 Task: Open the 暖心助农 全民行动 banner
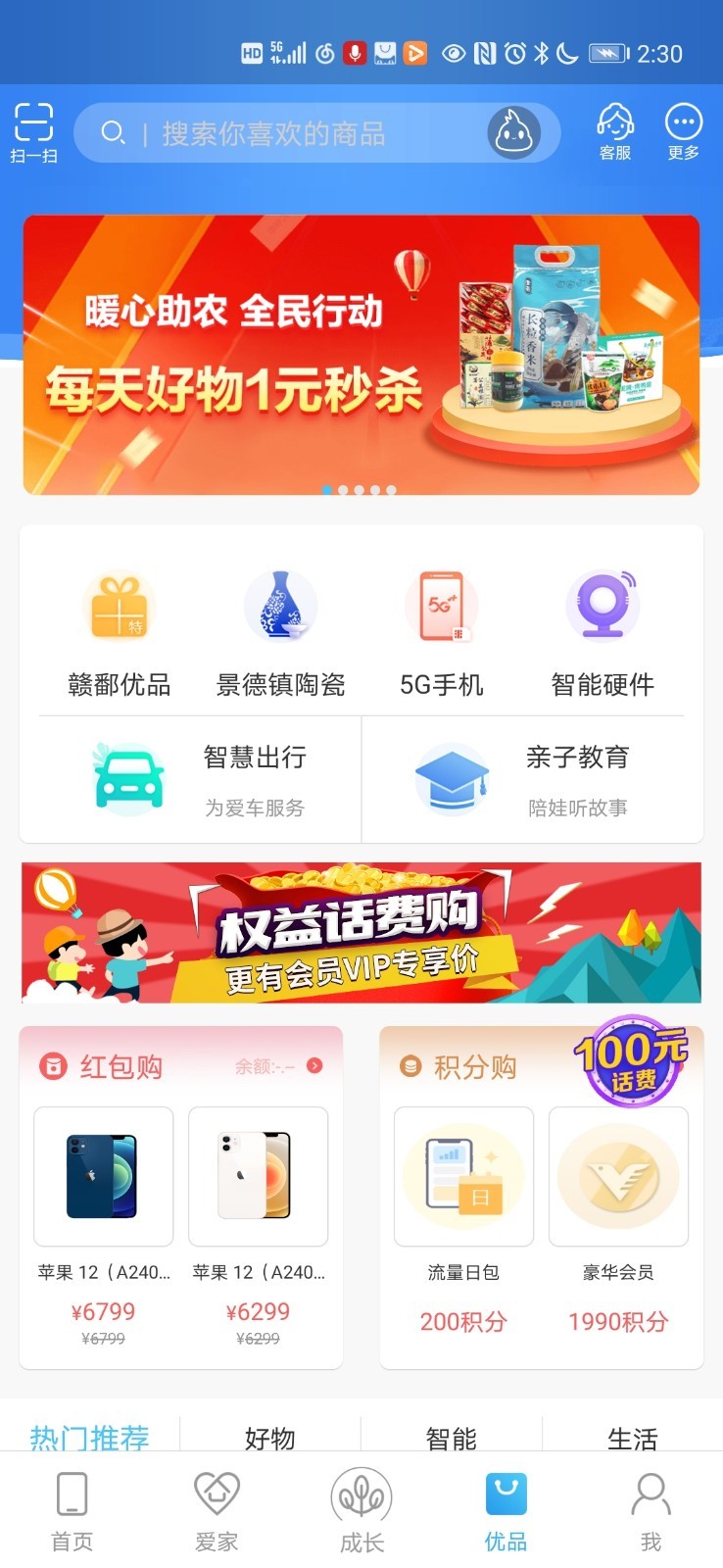(x=361, y=355)
